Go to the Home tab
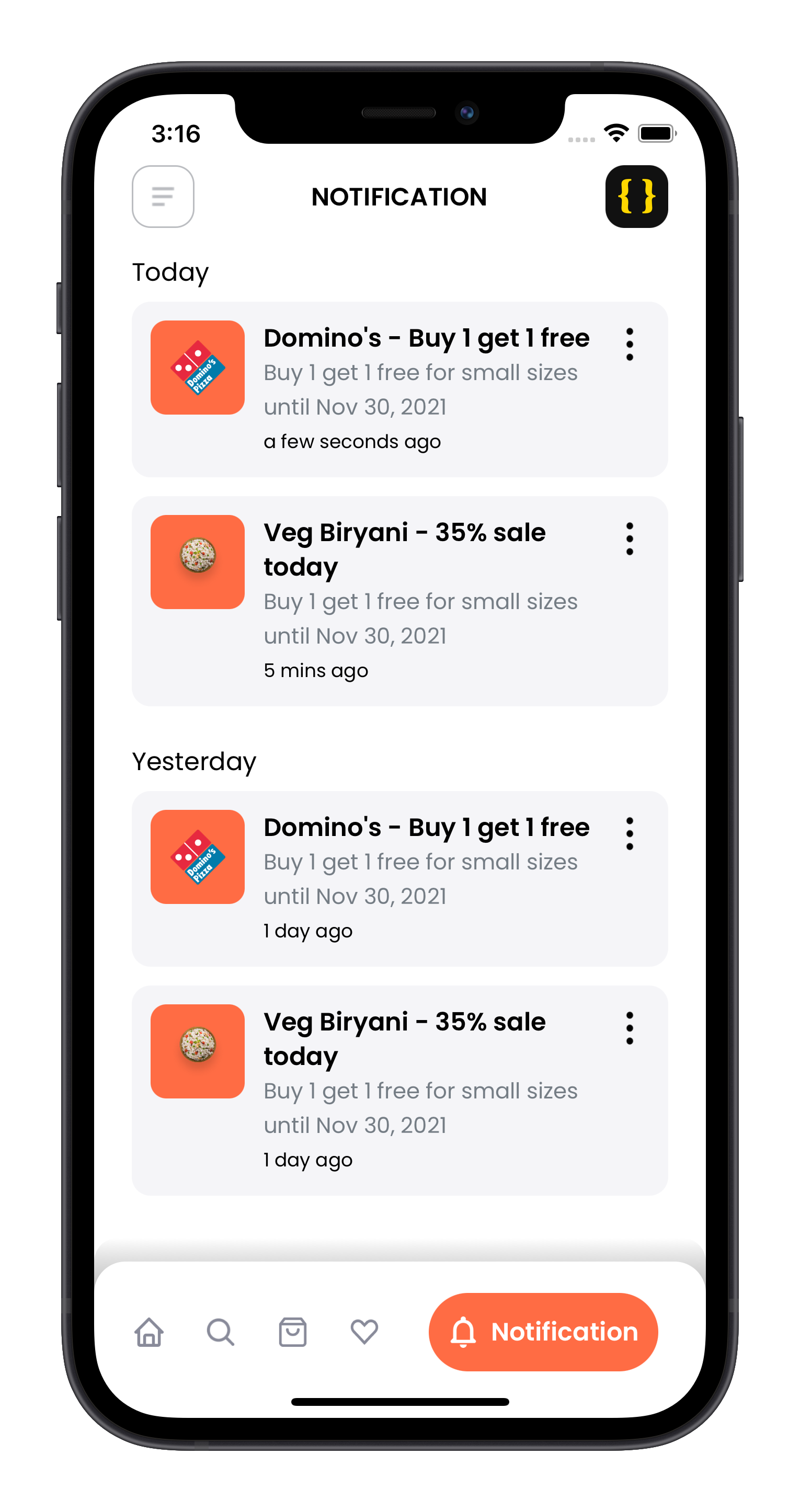Viewport: 800px width, 1512px height. [149, 1332]
